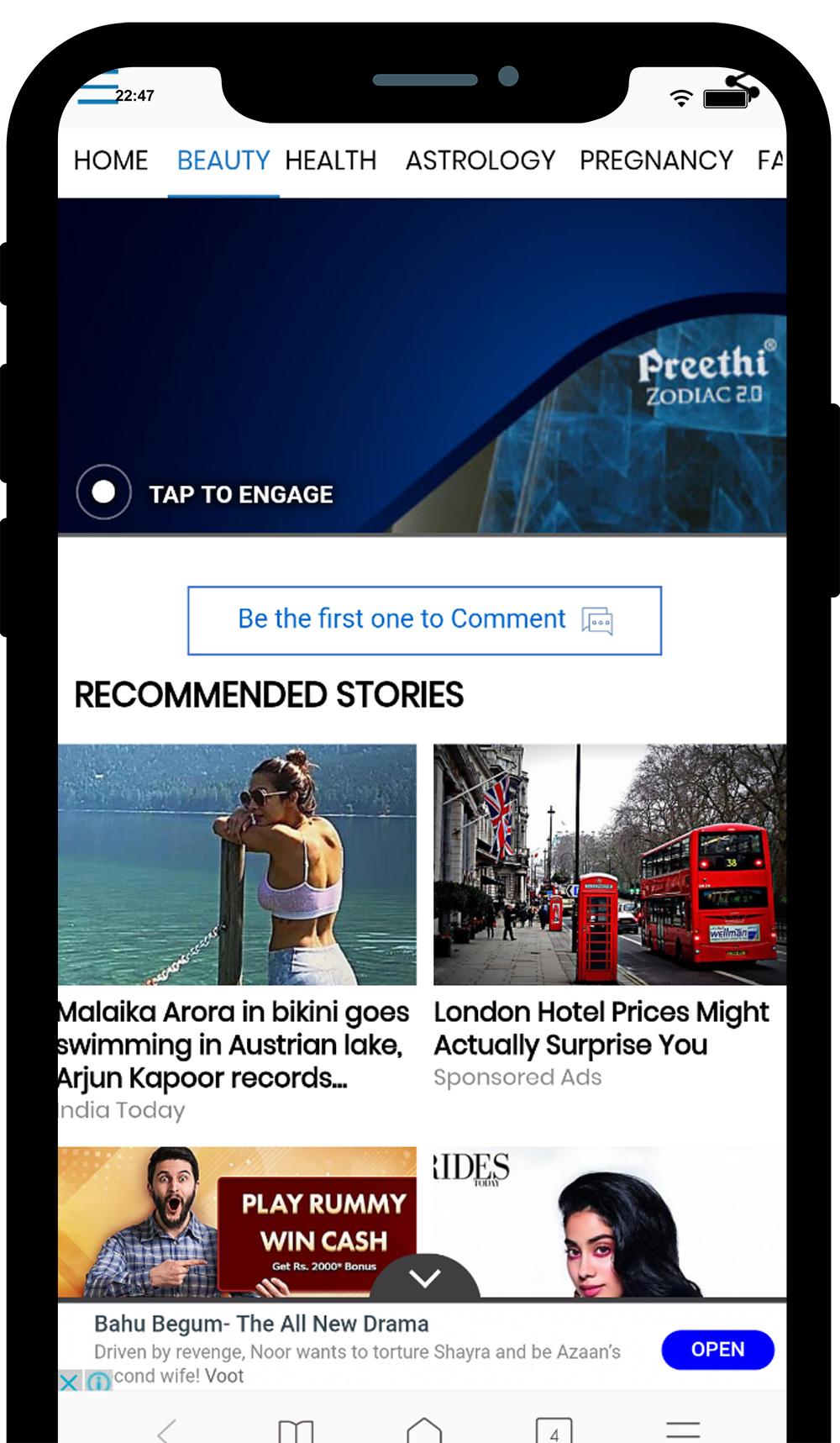
Task: Open the browser tabs showing 4
Action: [x=554, y=1430]
